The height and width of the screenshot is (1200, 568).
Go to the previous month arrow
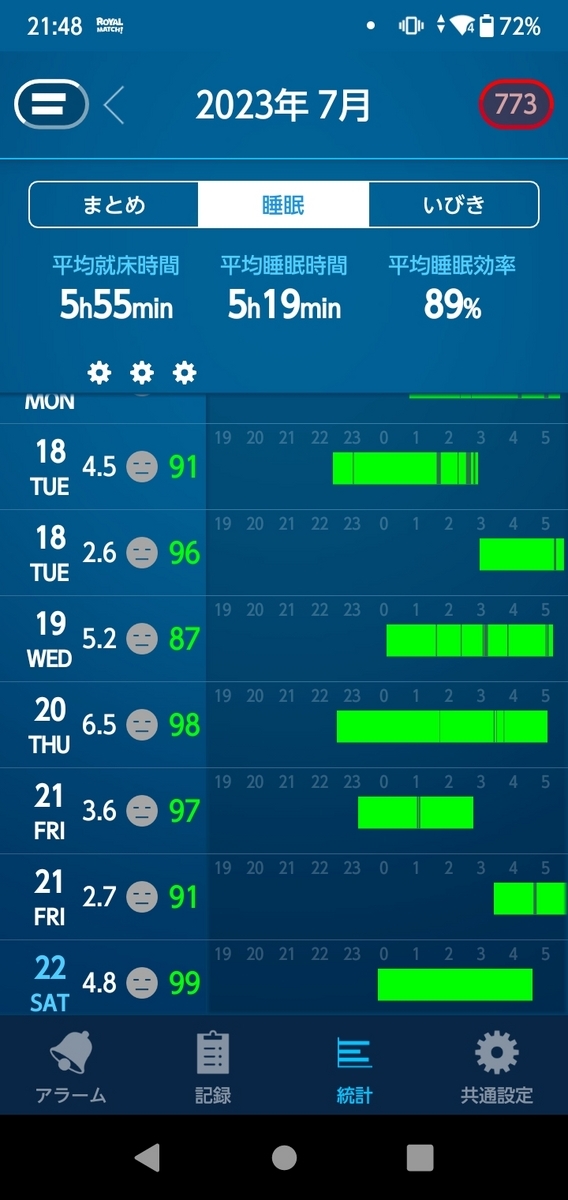pyautogui.click(x=114, y=104)
